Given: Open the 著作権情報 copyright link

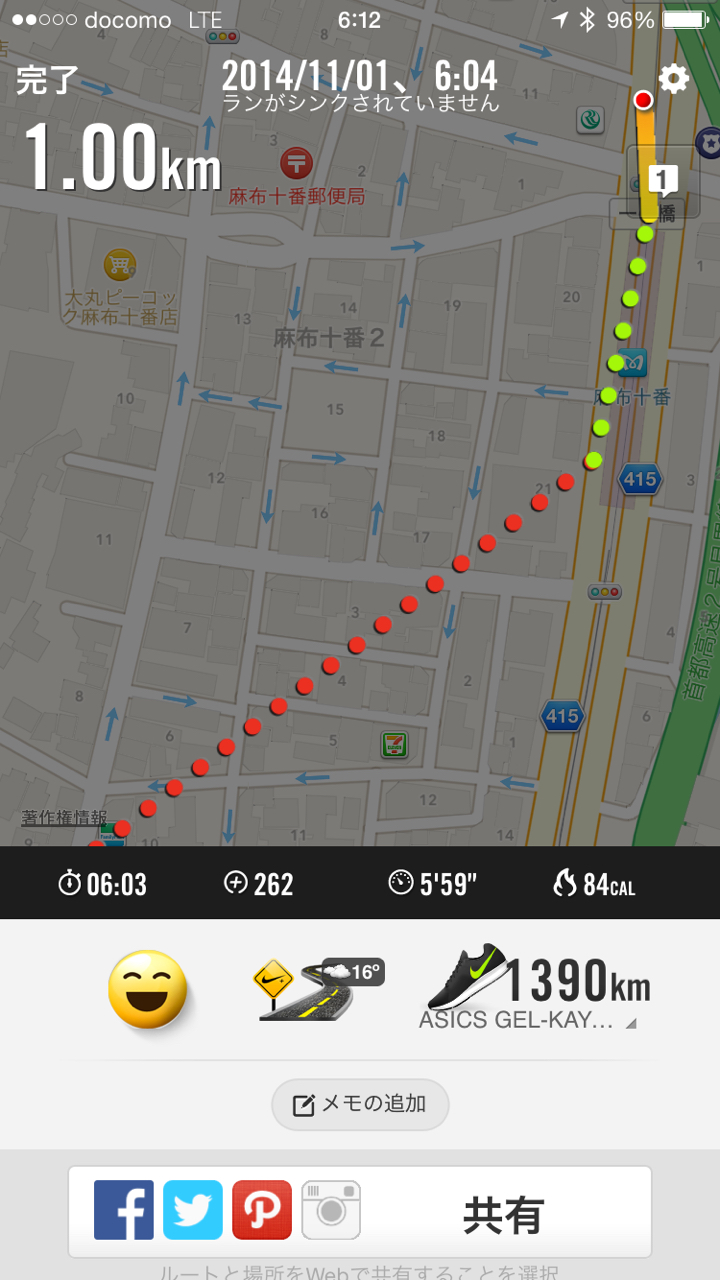Looking at the screenshot, I should [x=64, y=817].
